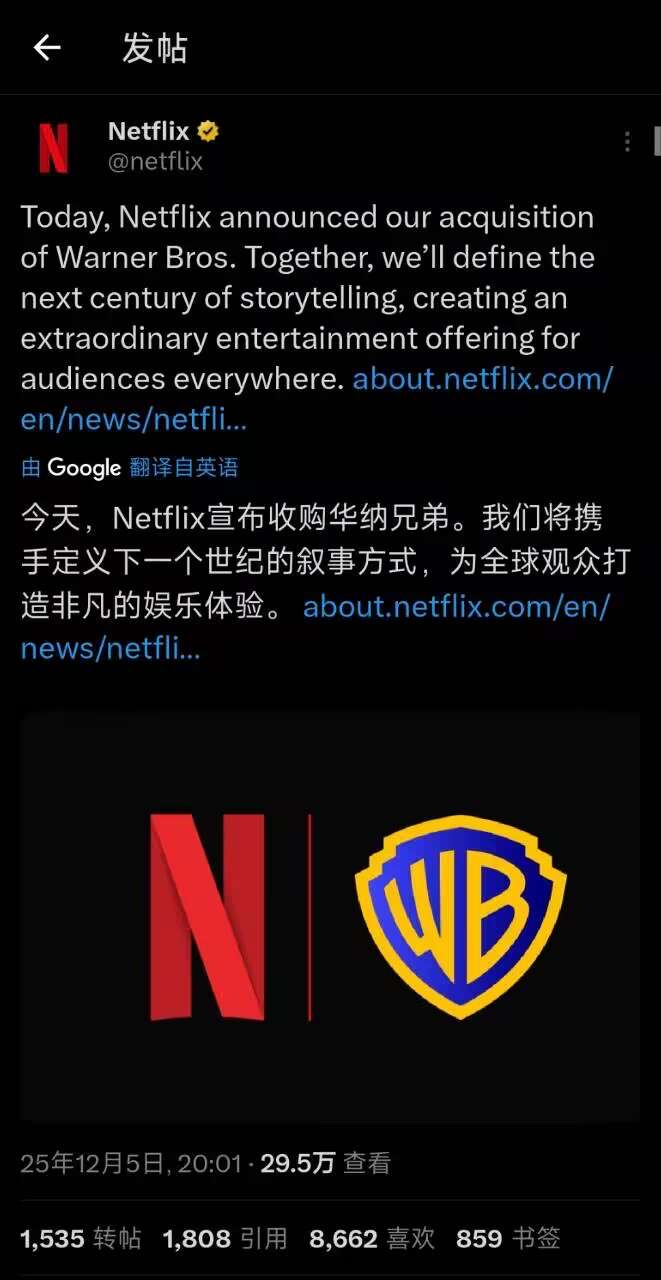
Task: Tap the Google translated-from-English label
Action: point(130,467)
